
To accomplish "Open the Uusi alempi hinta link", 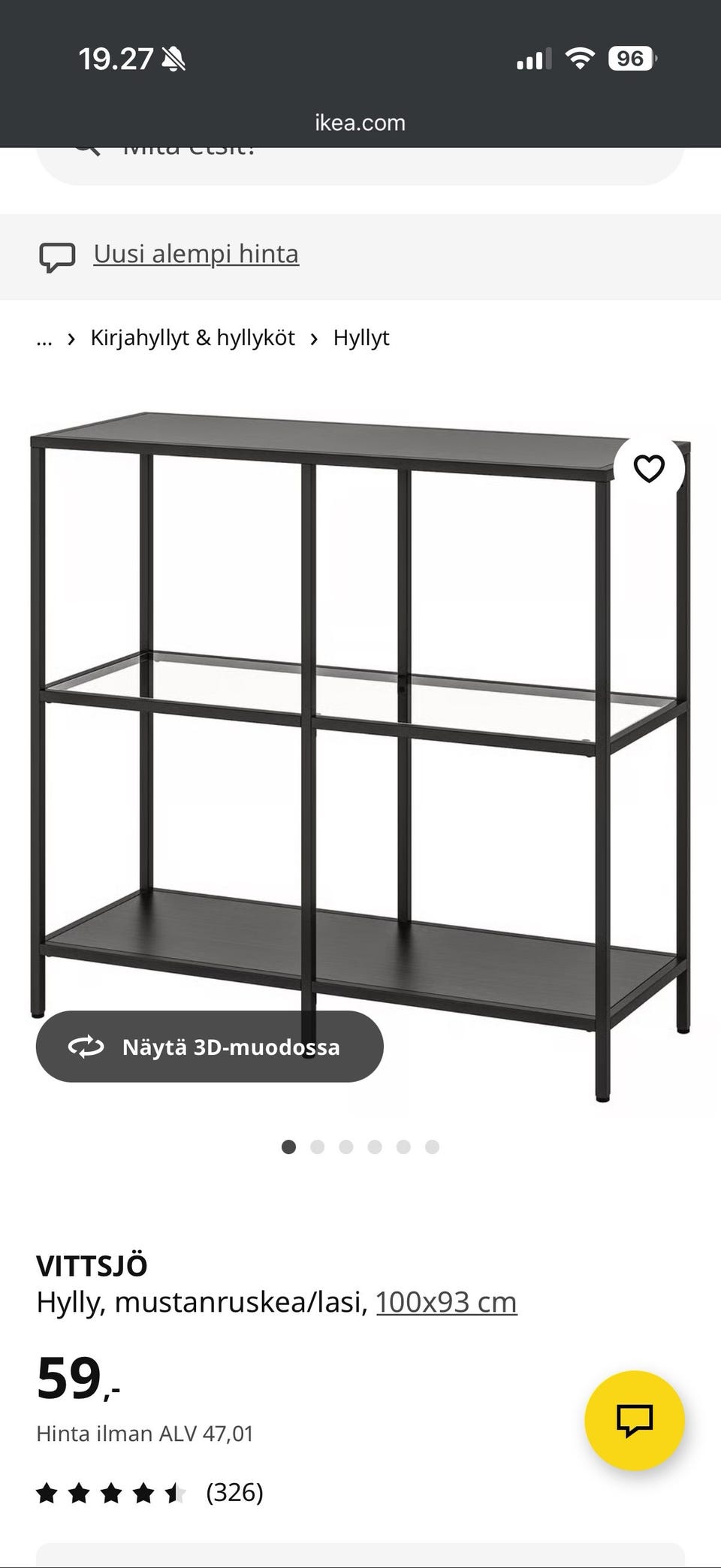I will (x=196, y=254).
